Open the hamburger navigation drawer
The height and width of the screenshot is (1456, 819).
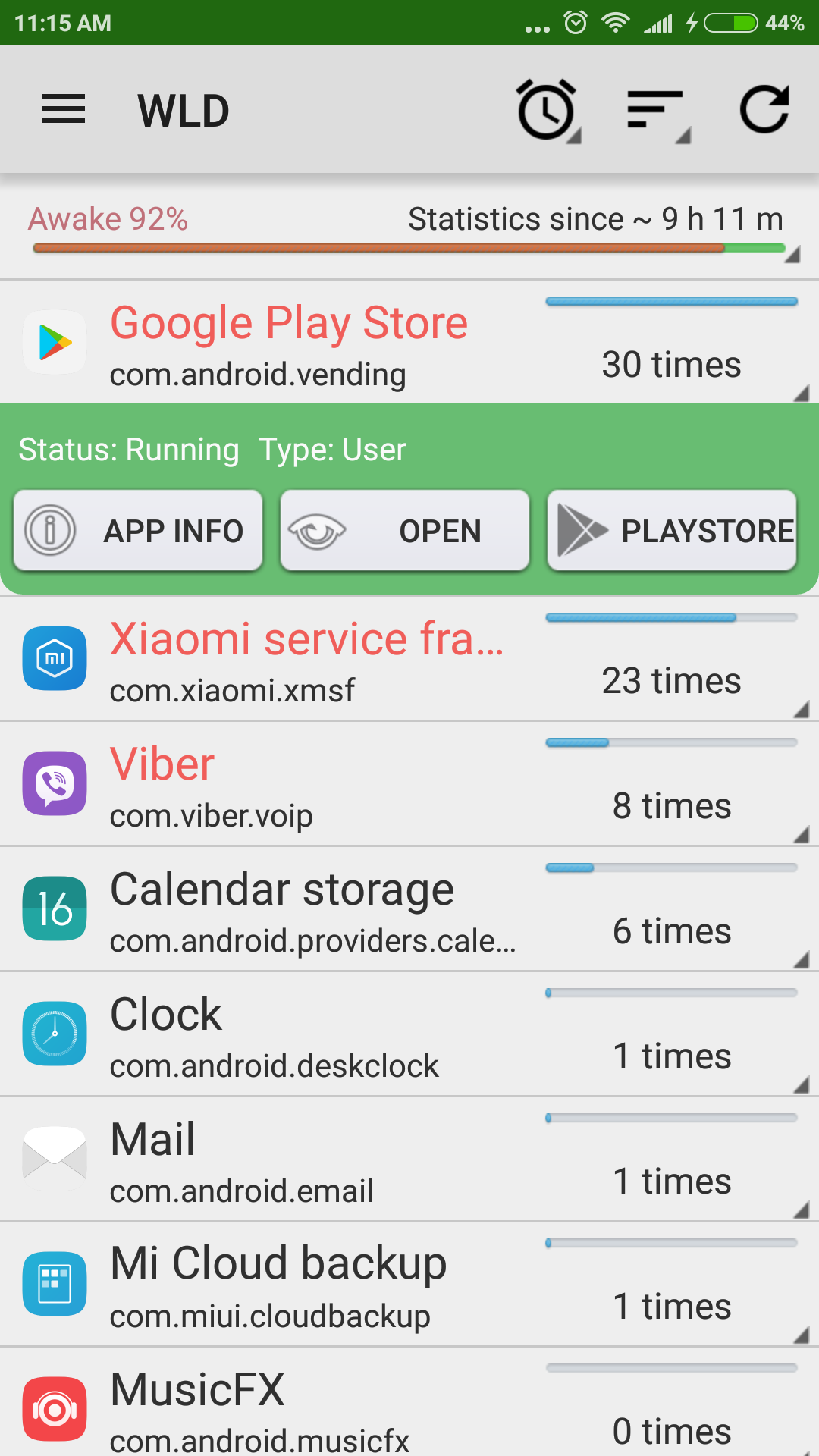point(64,110)
